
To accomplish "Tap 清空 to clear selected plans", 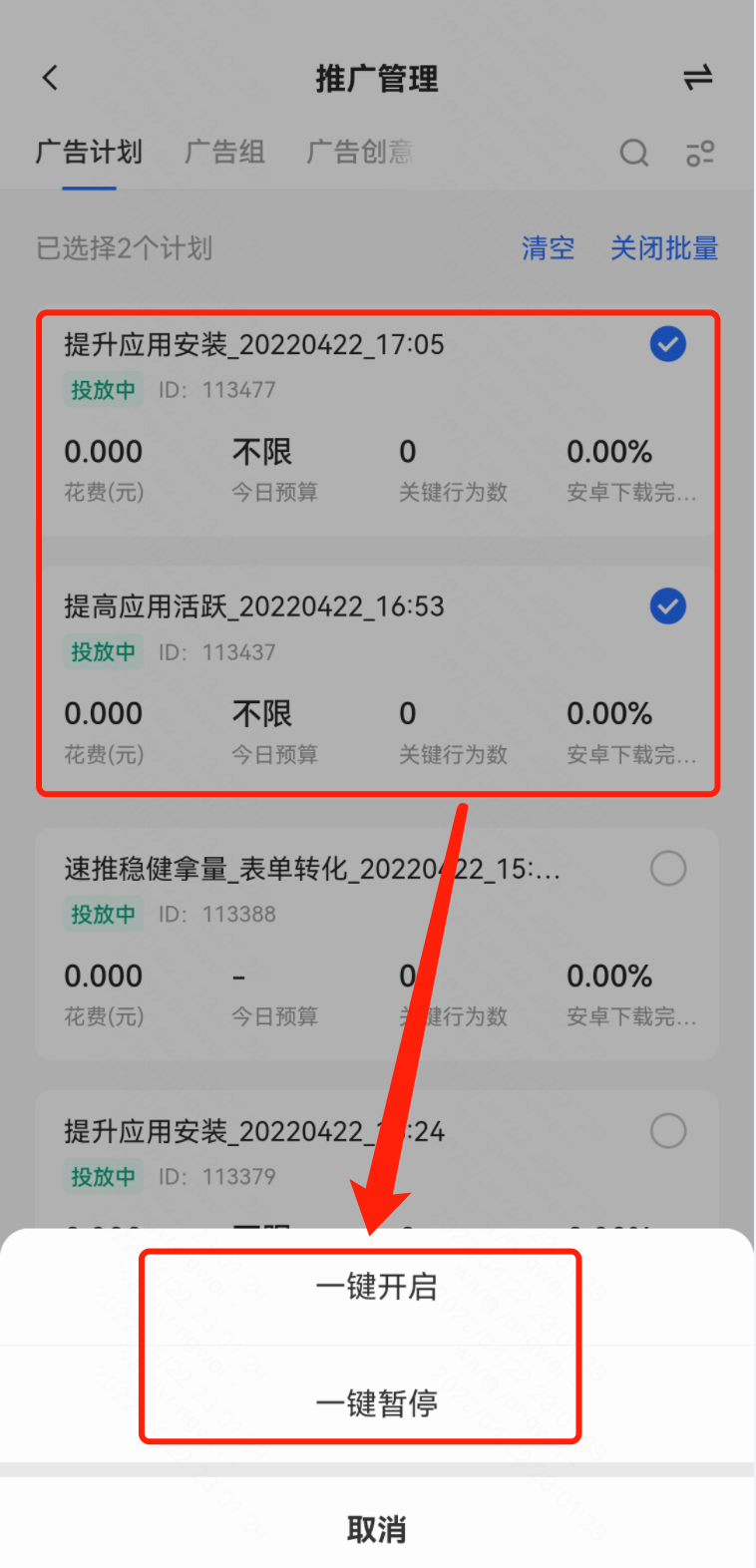I will tap(548, 248).
